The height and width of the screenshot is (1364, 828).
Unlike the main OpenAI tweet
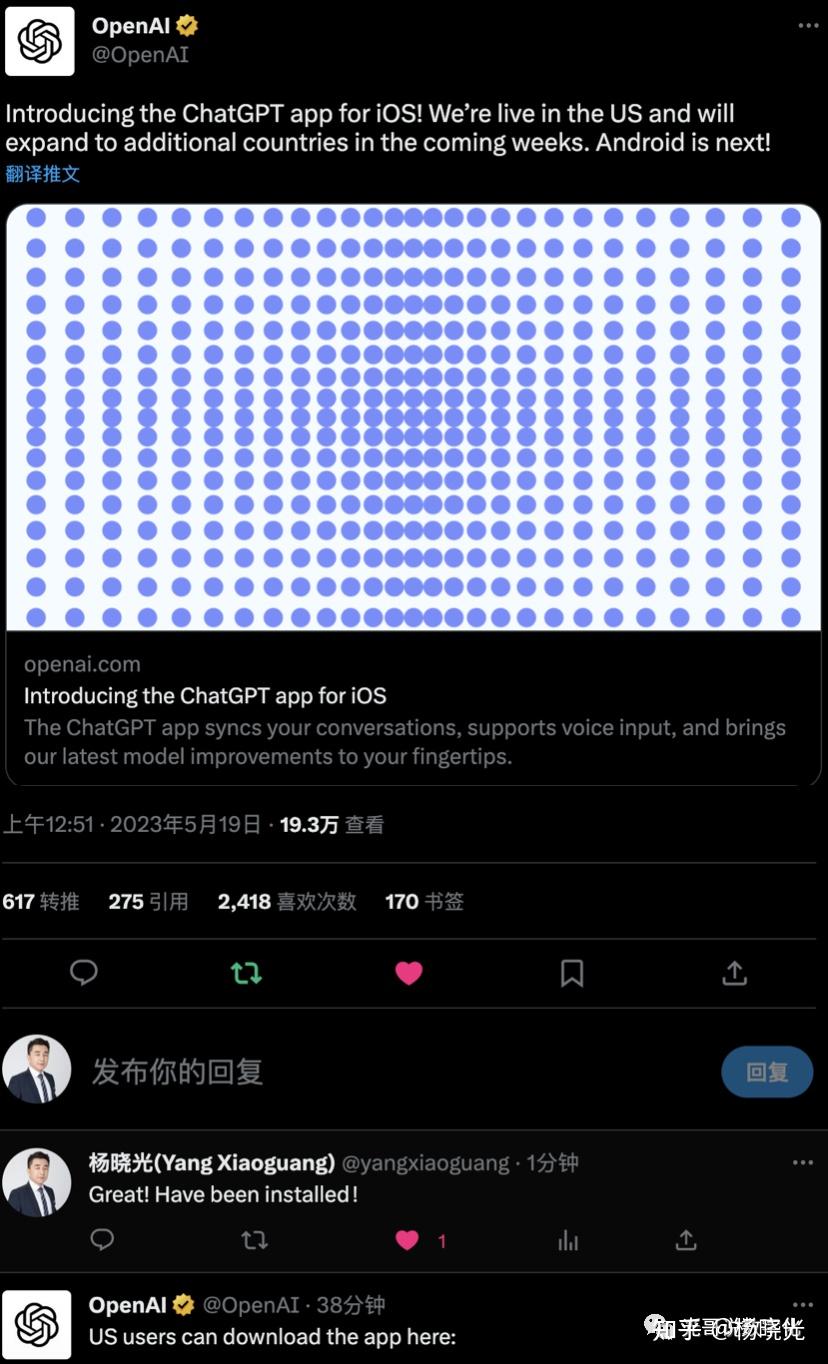(409, 972)
